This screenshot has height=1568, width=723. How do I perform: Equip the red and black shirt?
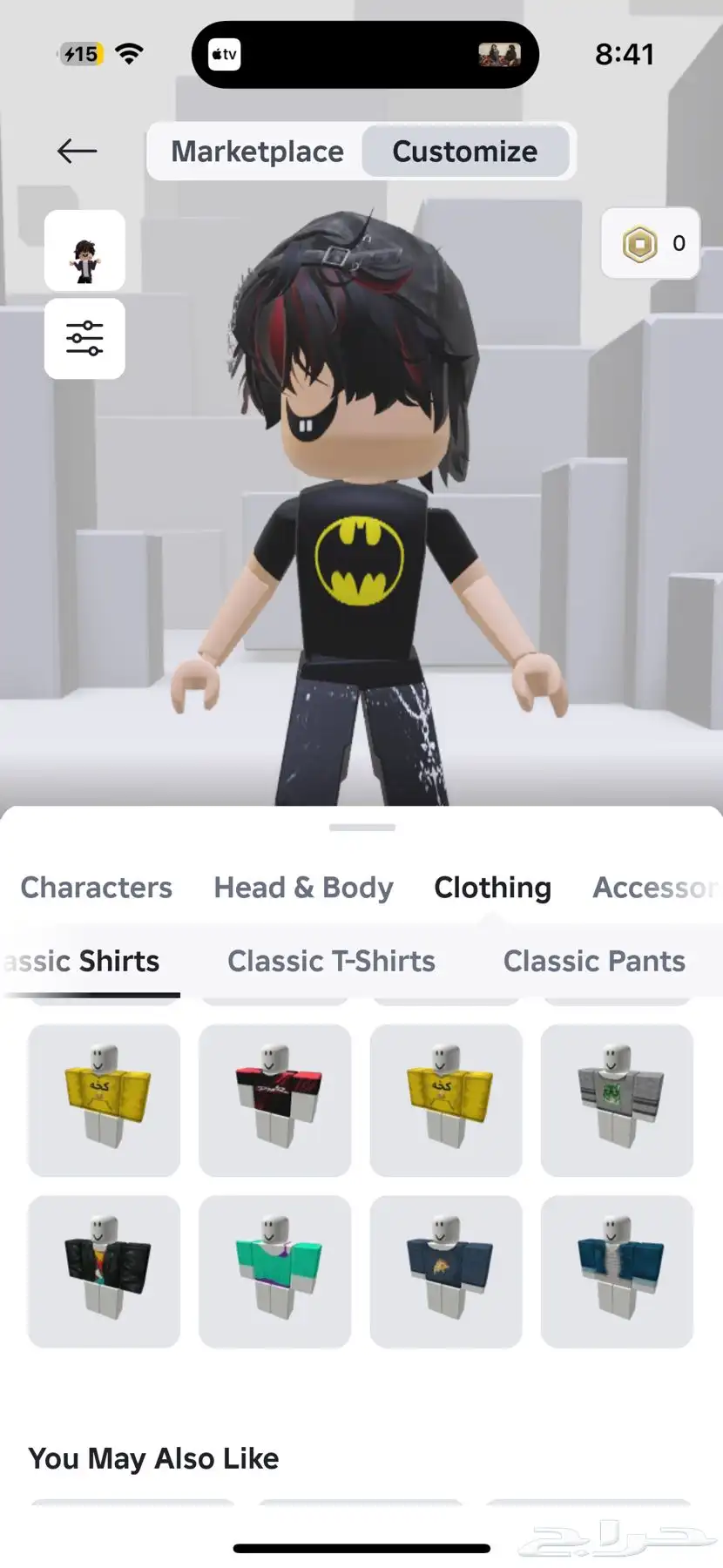[x=275, y=1100]
